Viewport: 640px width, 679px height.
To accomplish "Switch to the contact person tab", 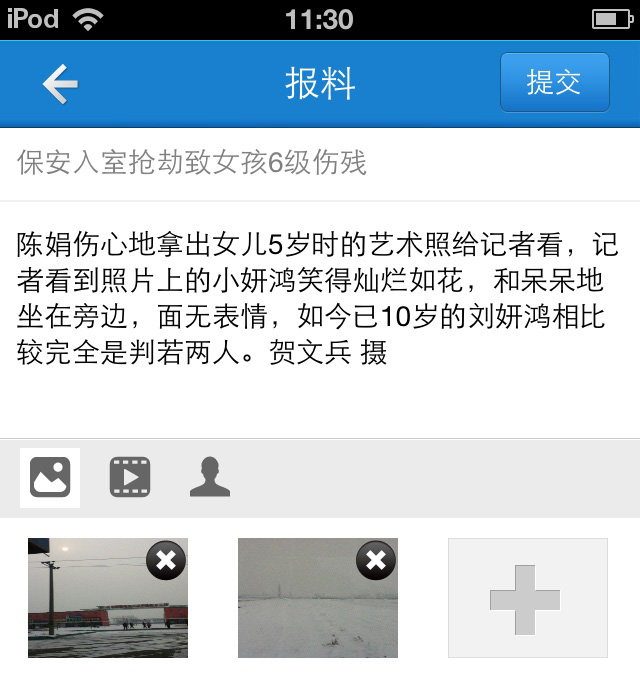I will 210,478.
